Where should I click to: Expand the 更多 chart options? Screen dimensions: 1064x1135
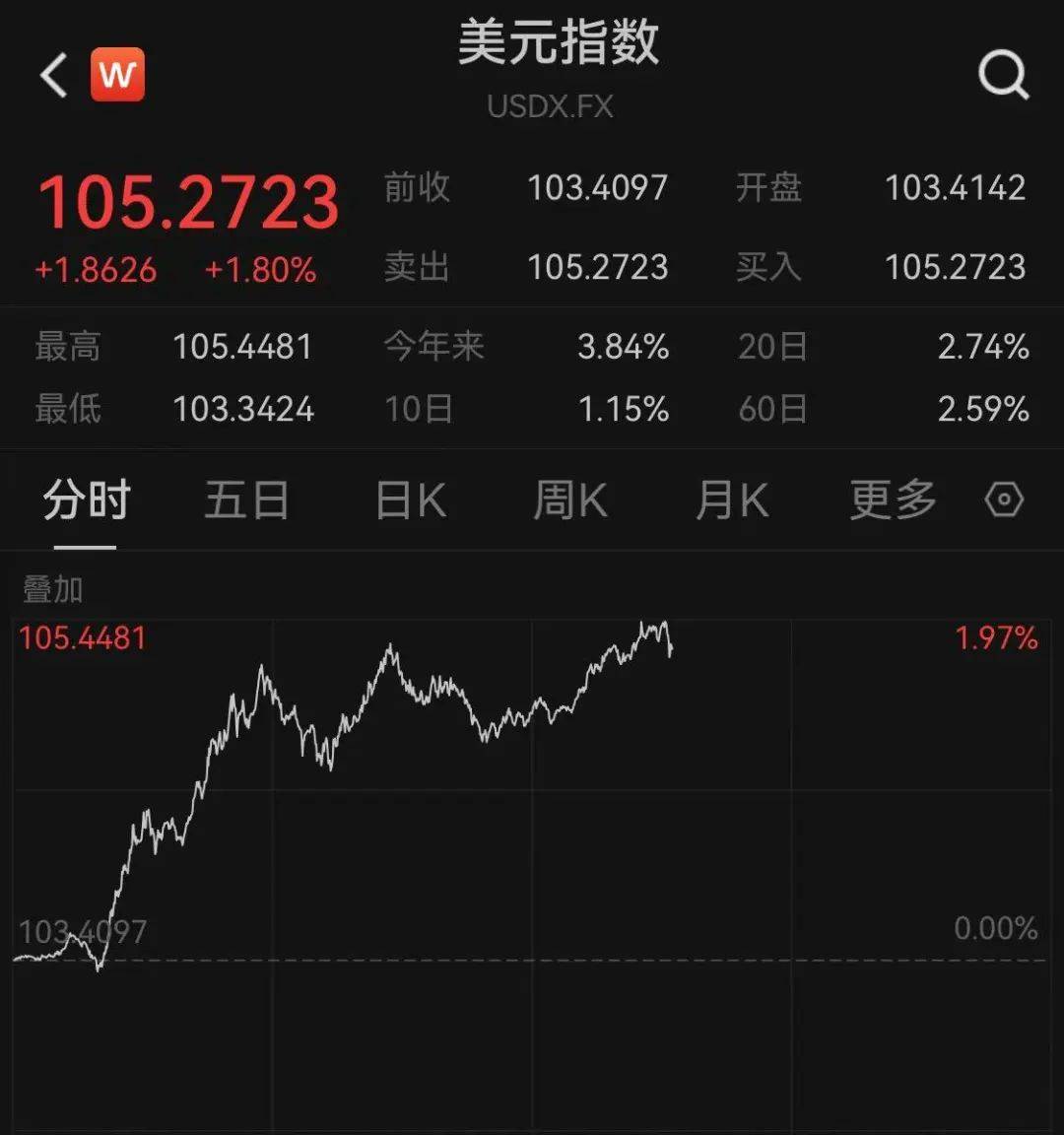(x=891, y=500)
